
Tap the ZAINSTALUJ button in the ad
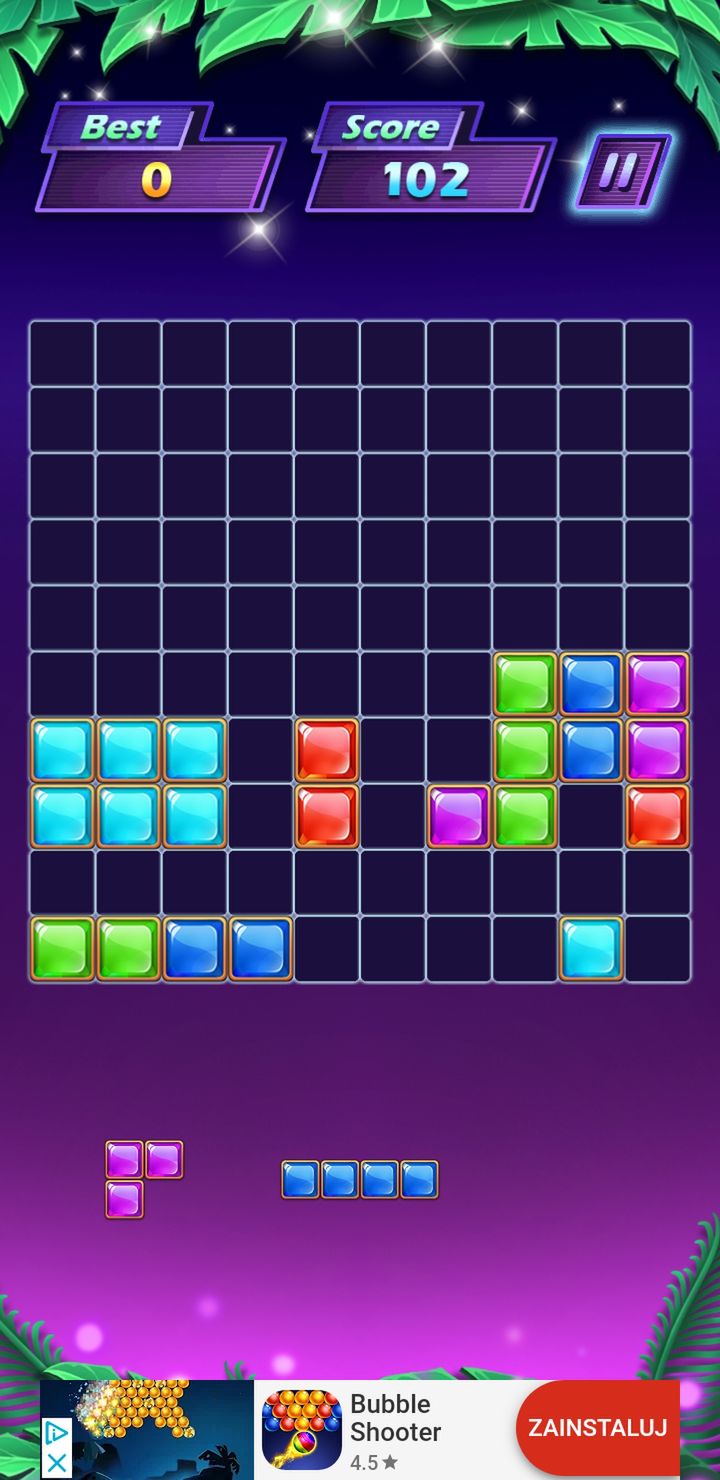click(x=598, y=1428)
